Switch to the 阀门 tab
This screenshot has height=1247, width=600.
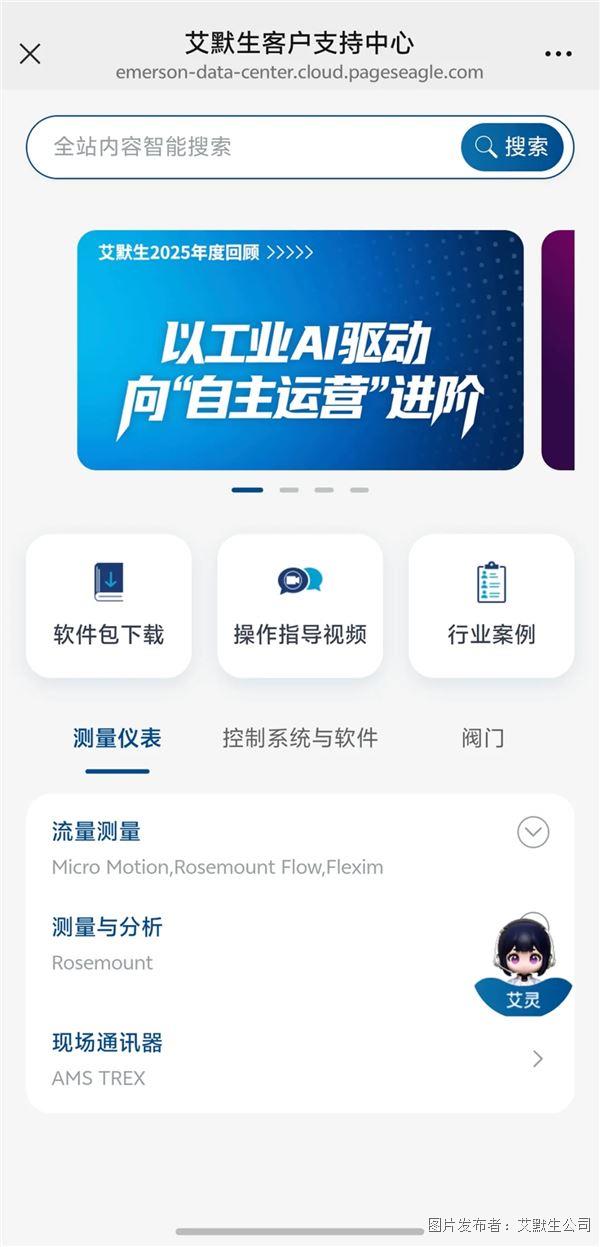tap(483, 739)
